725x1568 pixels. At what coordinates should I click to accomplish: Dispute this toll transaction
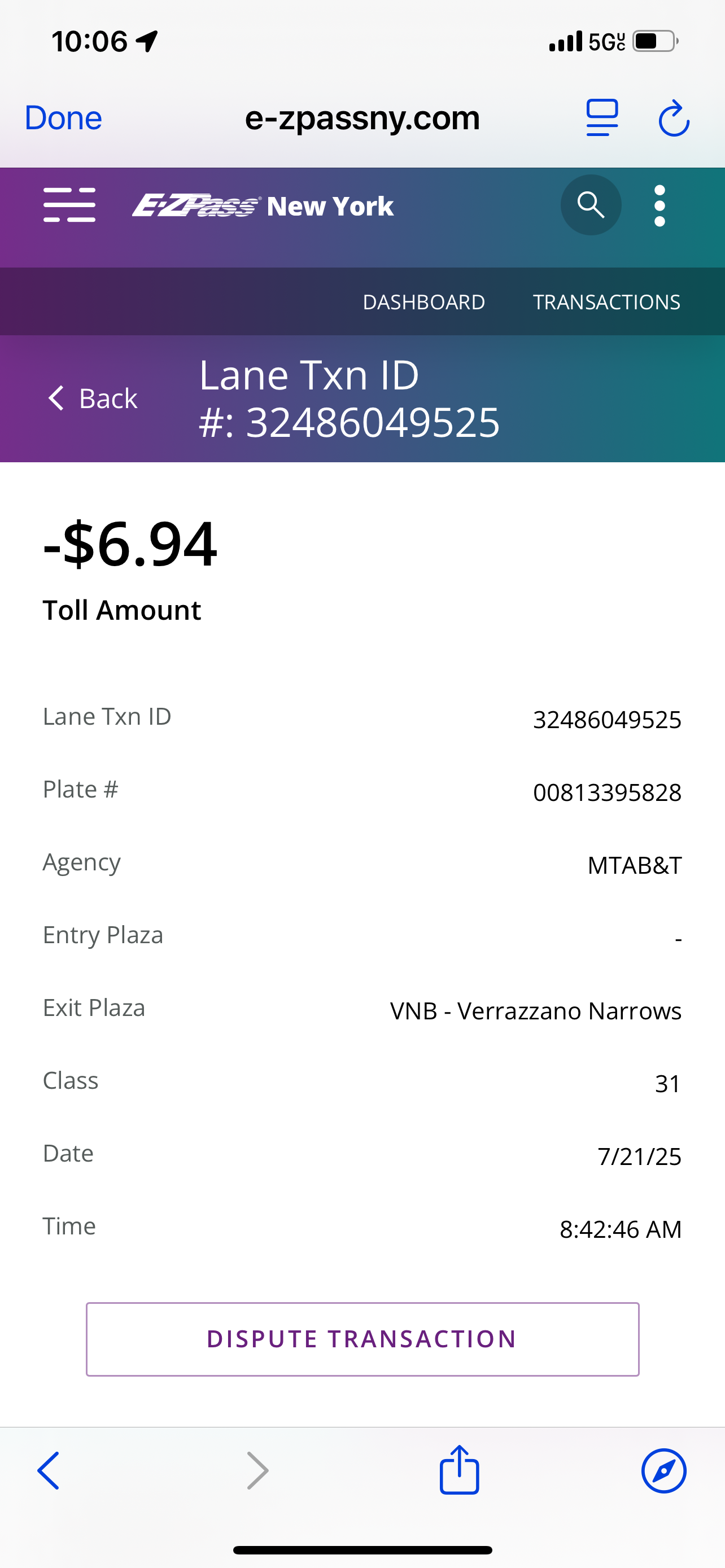click(362, 1339)
